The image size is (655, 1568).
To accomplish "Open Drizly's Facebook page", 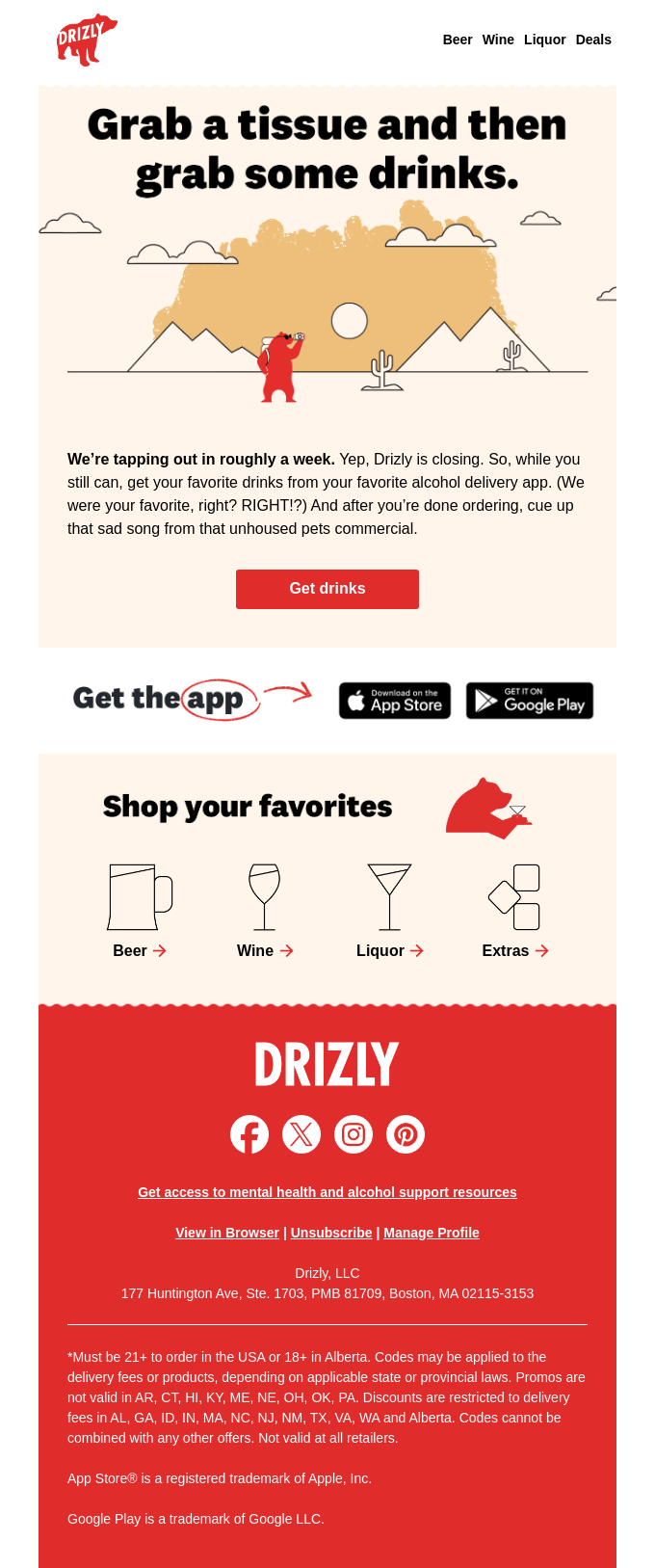I will (249, 1134).
